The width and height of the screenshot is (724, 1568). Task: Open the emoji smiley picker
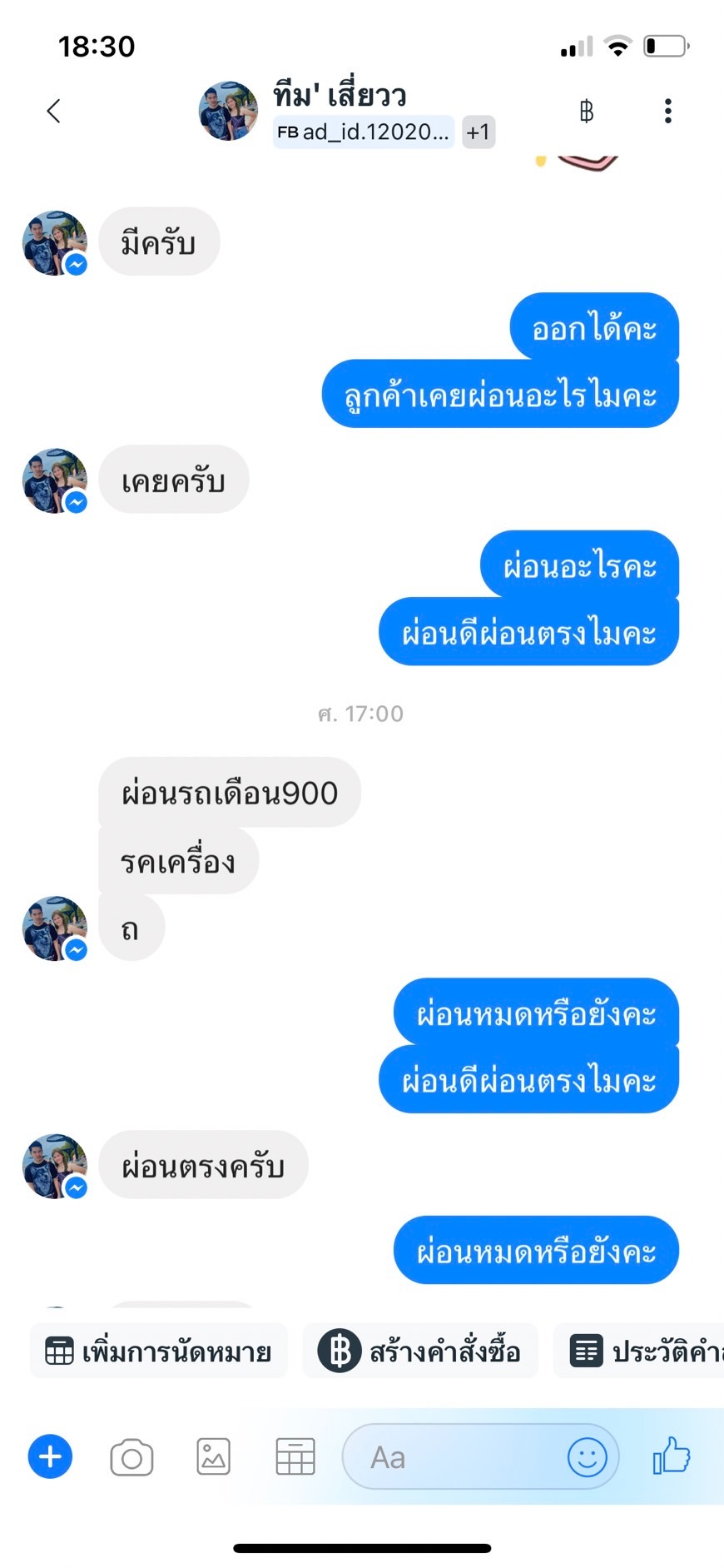tap(587, 1457)
